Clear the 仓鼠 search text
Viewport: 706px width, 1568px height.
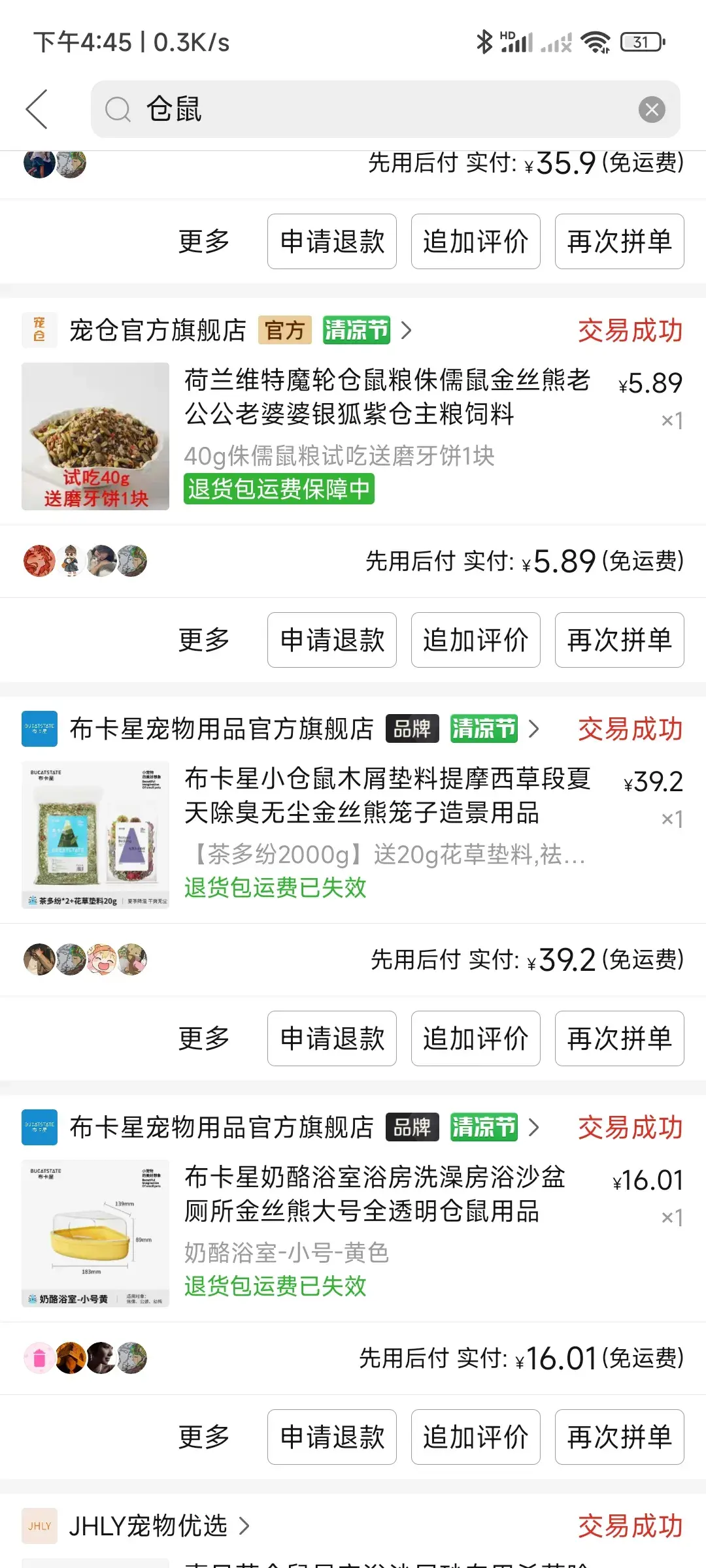652,109
